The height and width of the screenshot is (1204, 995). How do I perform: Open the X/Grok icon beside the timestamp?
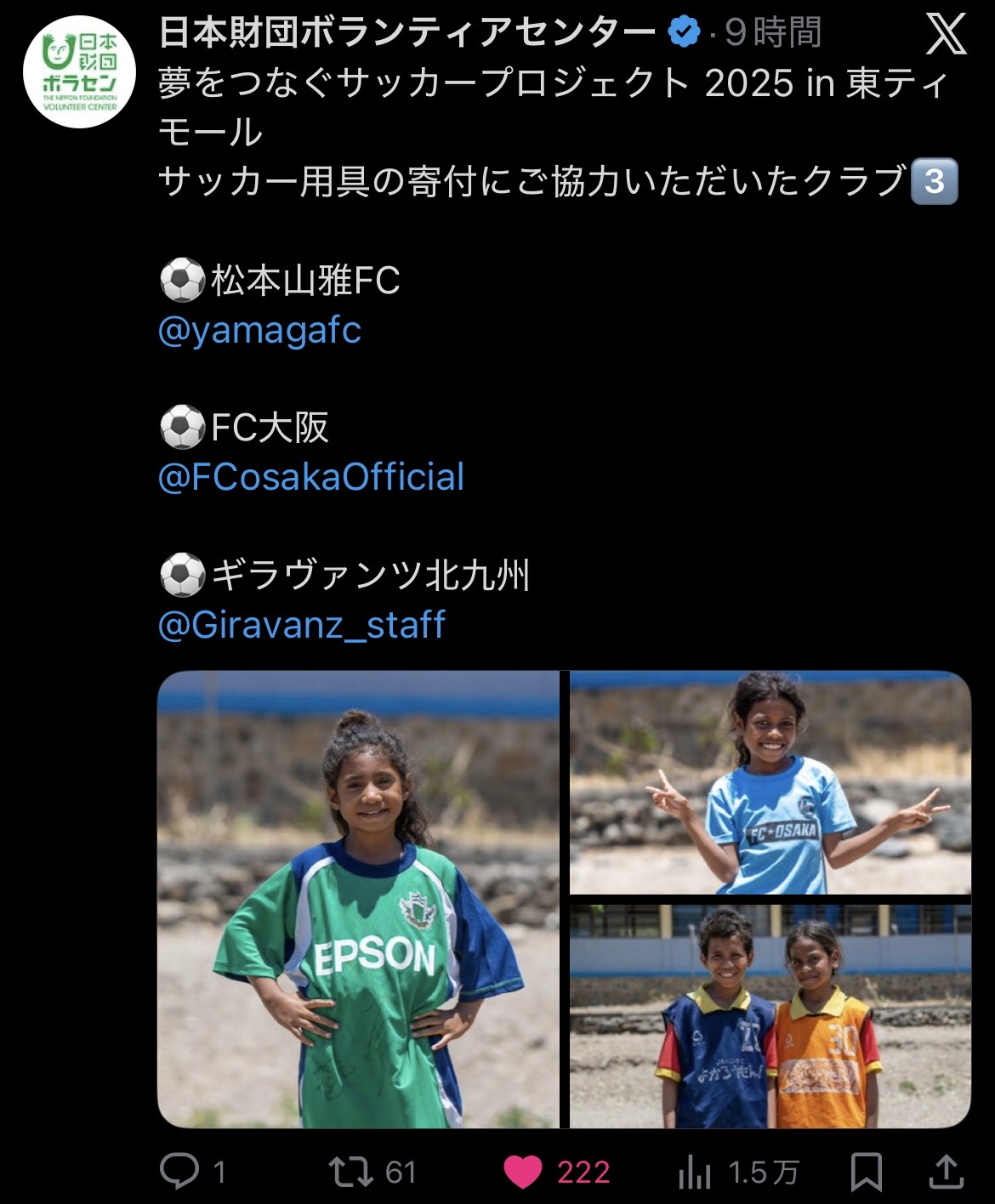tap(946, 34)
